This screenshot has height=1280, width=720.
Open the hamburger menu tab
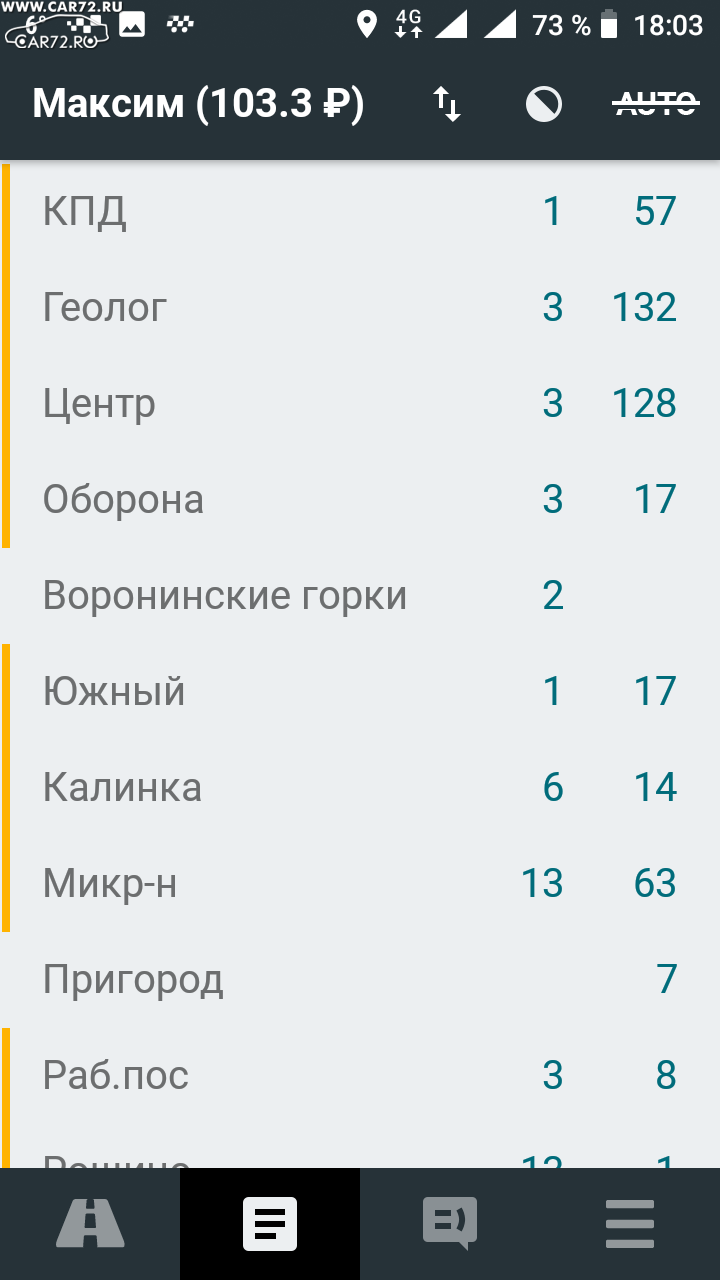[x=630, y=1224]
